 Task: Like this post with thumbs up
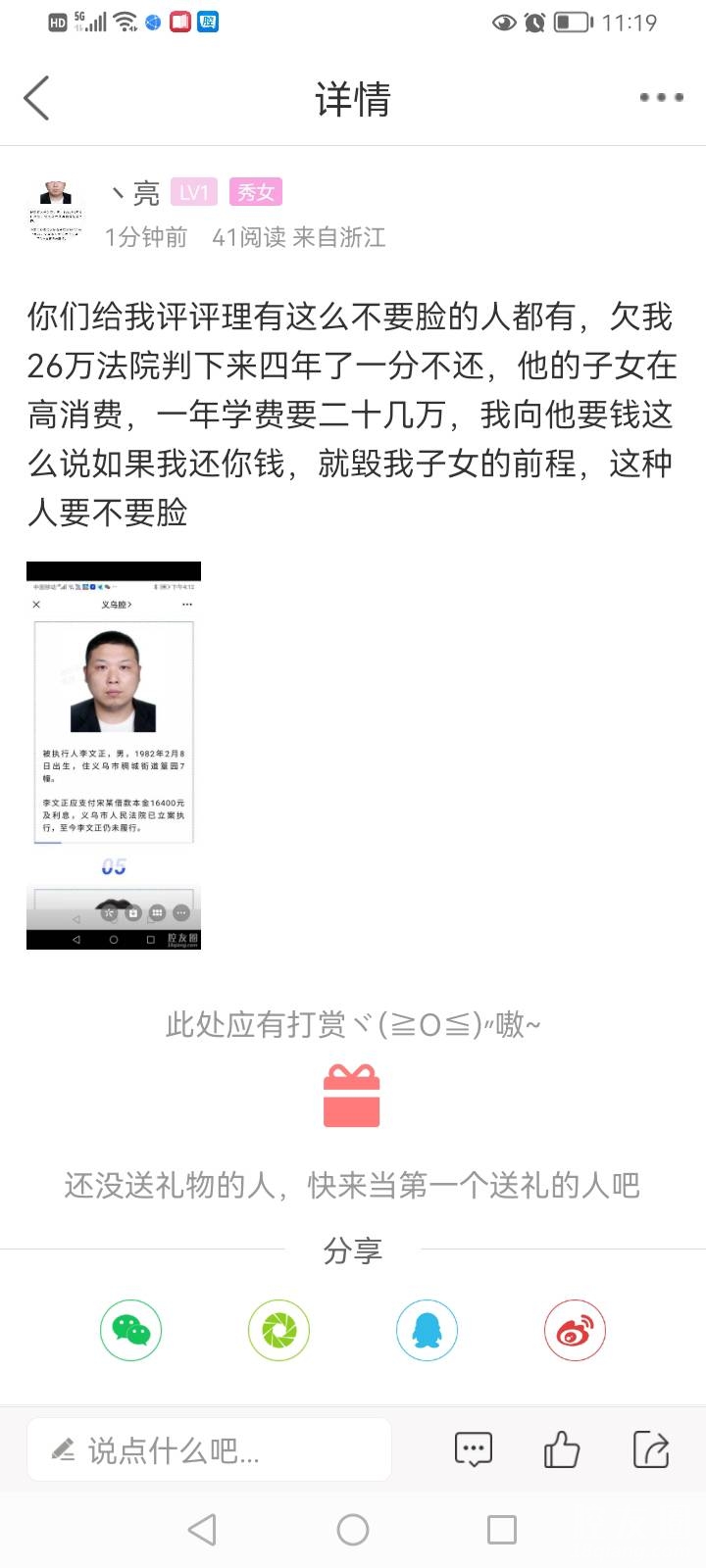(562, 1449)
